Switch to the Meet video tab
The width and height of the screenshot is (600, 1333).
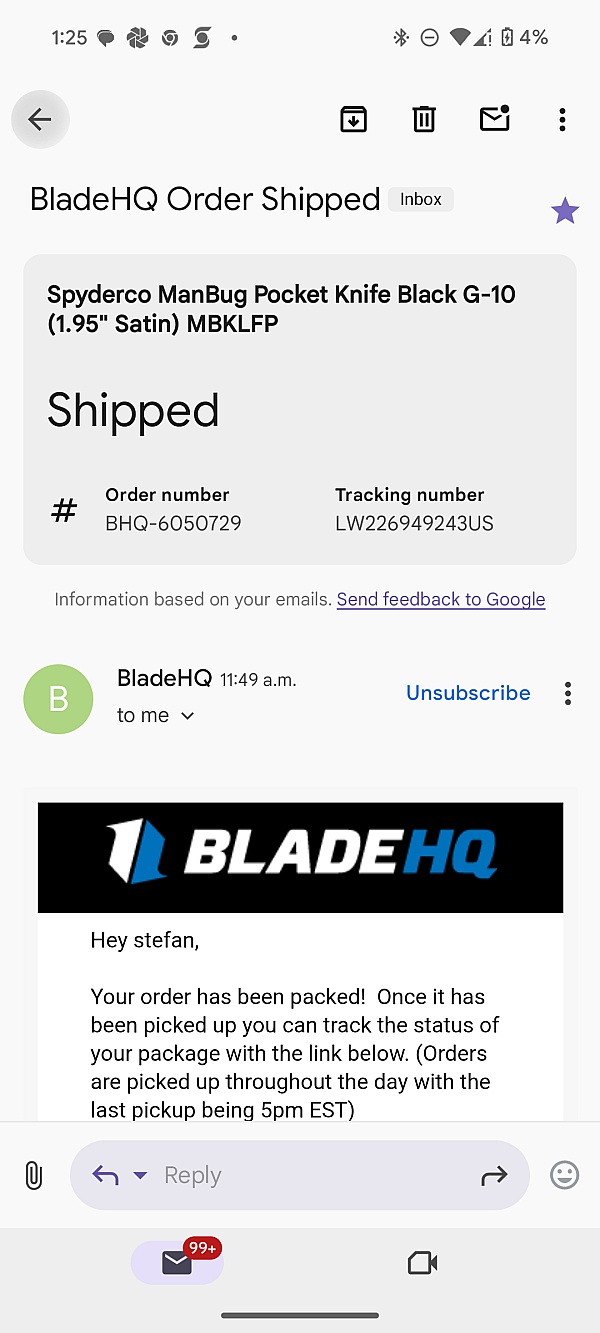(x=423, y=1263)
